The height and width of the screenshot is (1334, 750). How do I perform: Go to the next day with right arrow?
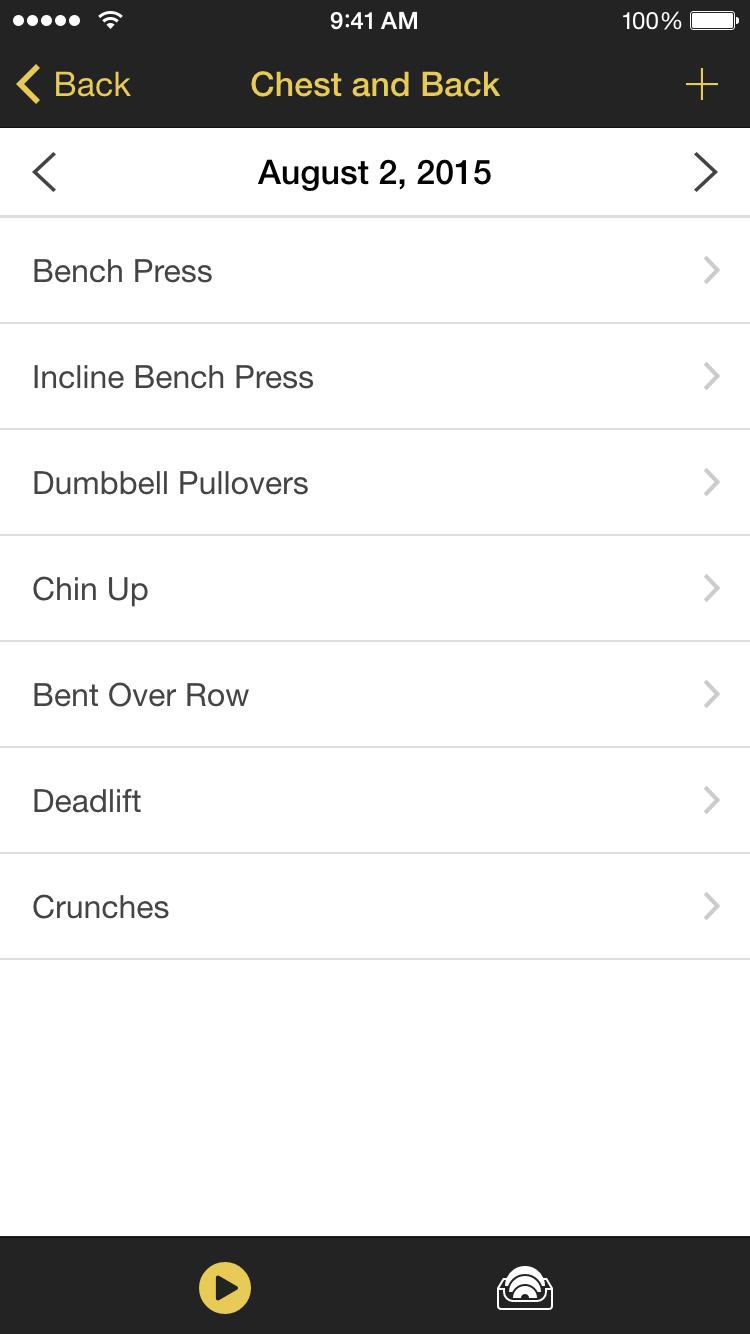click(x=706, y=171)
